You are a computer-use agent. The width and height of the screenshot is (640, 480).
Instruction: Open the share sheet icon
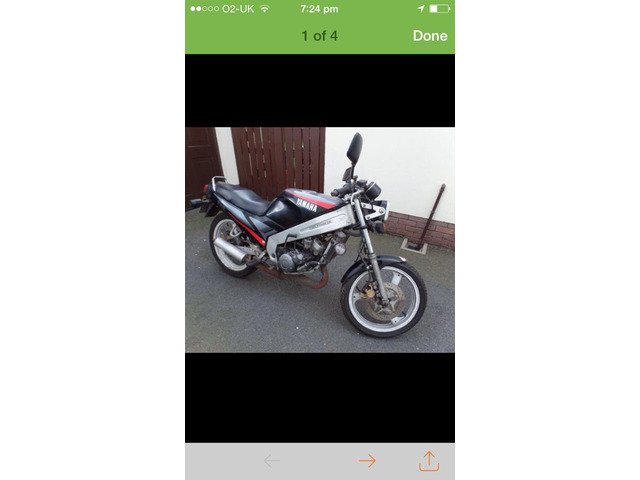point(428,460)
